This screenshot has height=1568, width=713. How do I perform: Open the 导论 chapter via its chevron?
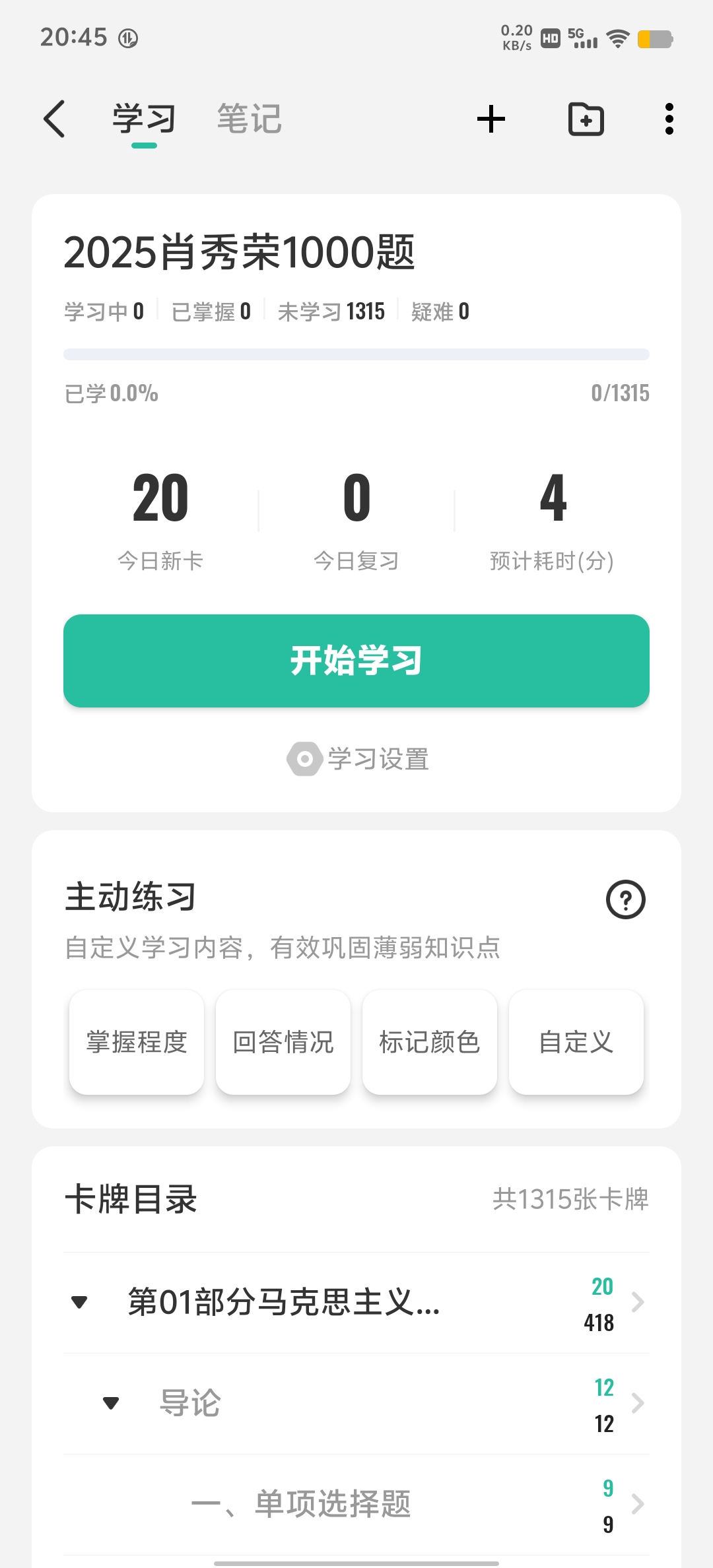(x=637, y=1403)
